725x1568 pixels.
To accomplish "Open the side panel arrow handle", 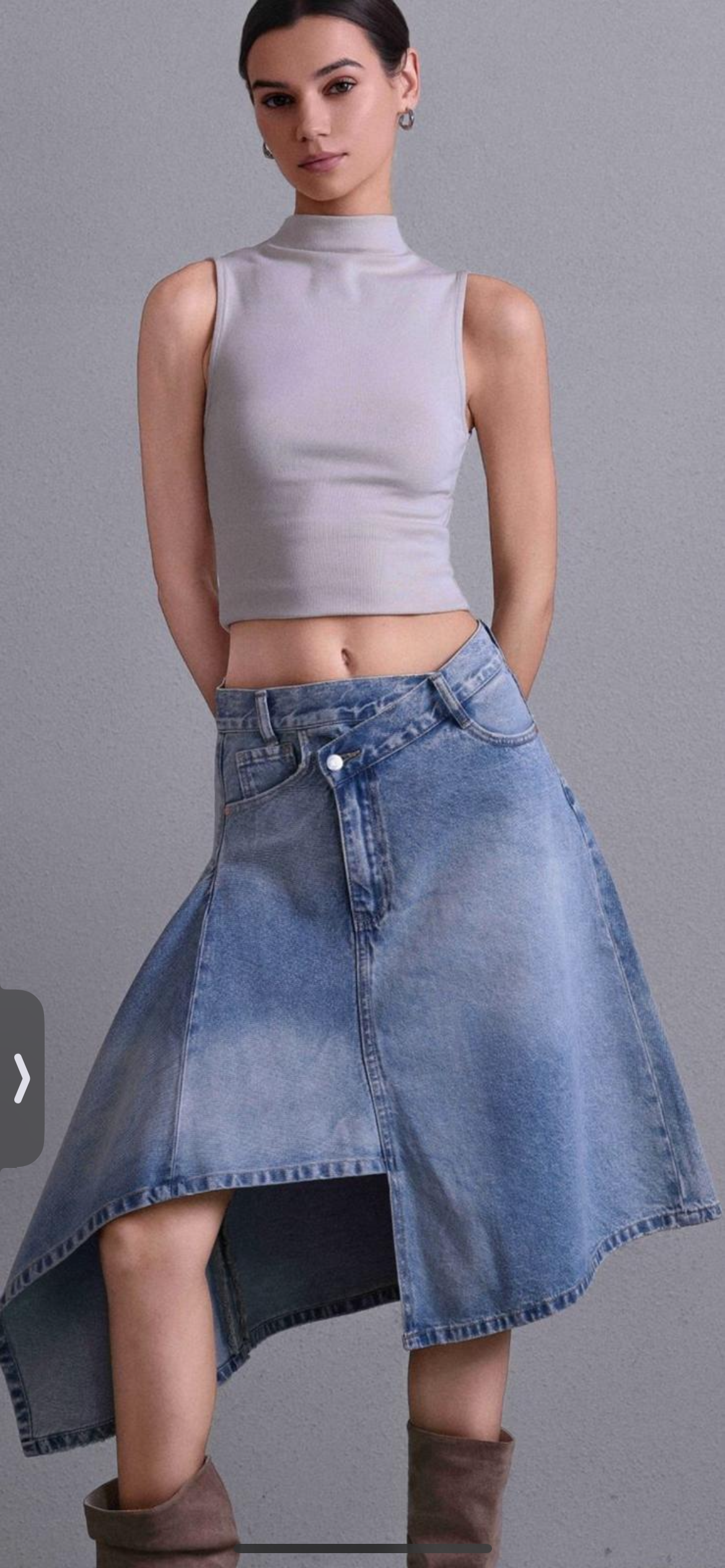I will pyautogui.click(x=22, y=1079).
